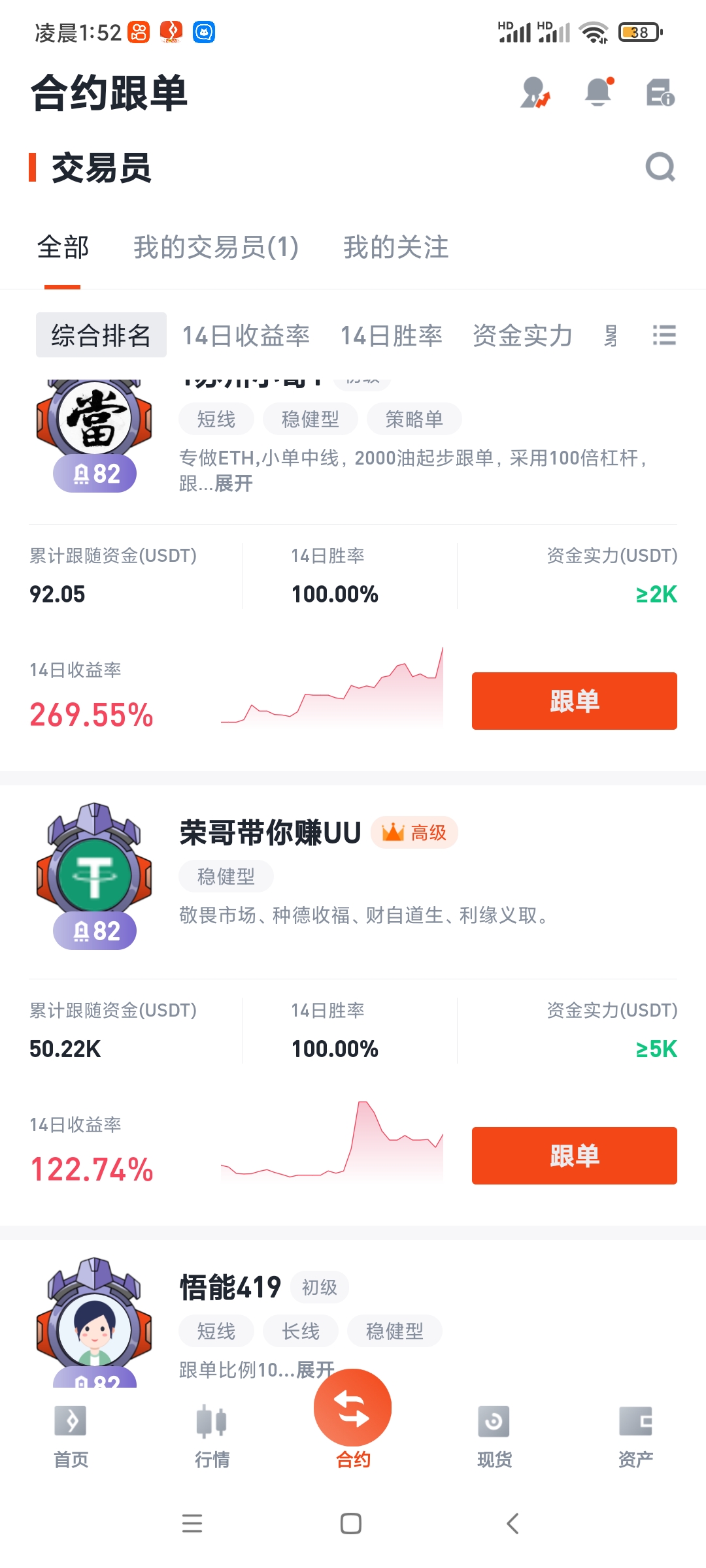Sort by 14日胜率
706x1568 pixels.
(x=391, y=336)
